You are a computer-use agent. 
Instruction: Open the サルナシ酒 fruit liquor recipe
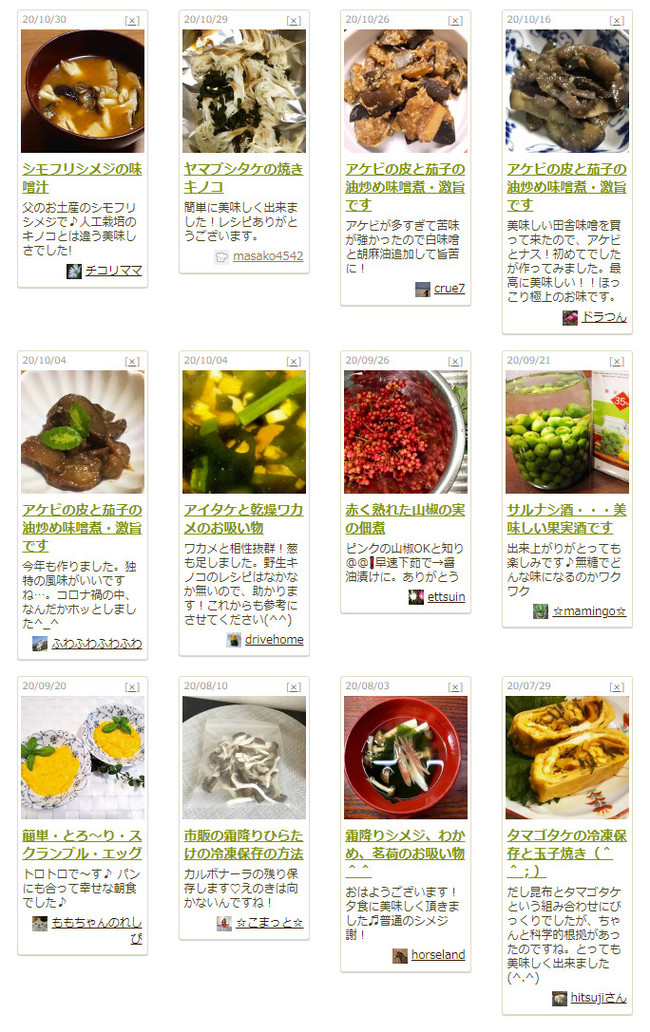click(x=567, y=518)
